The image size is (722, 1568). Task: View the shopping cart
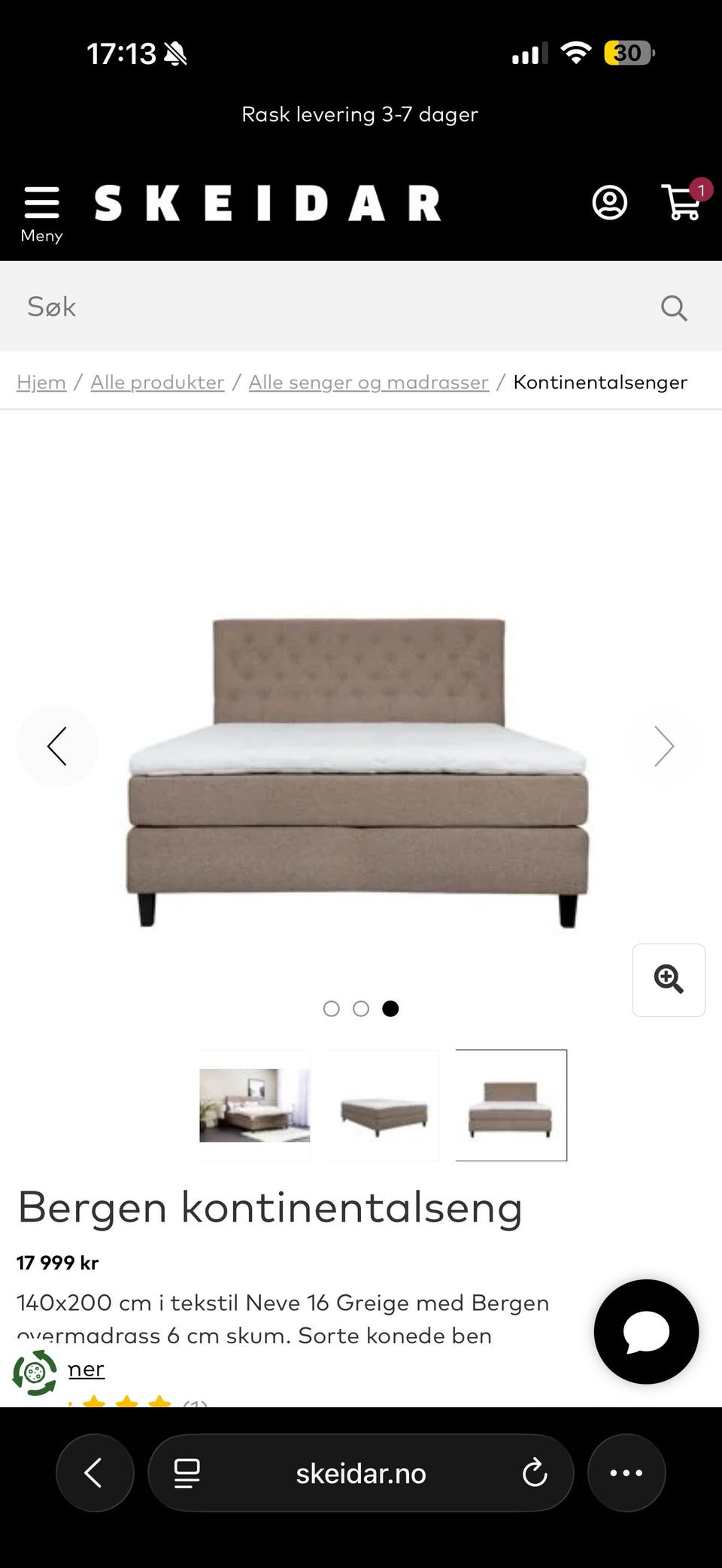[683, 201]
